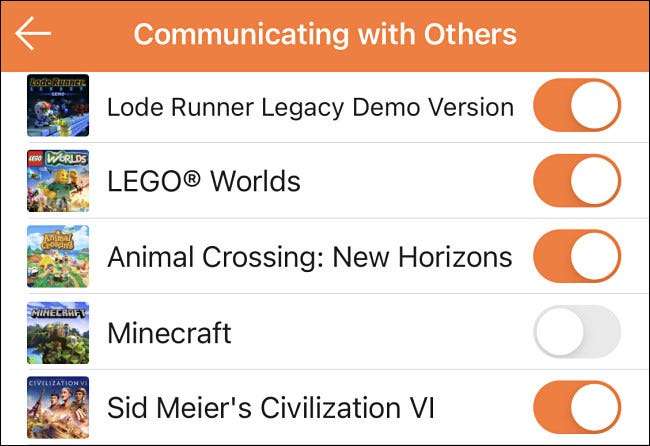The height and width of the screenshot is (446, 650).
Task: Enable communication for Minecraft
Action: pos(577,332)
